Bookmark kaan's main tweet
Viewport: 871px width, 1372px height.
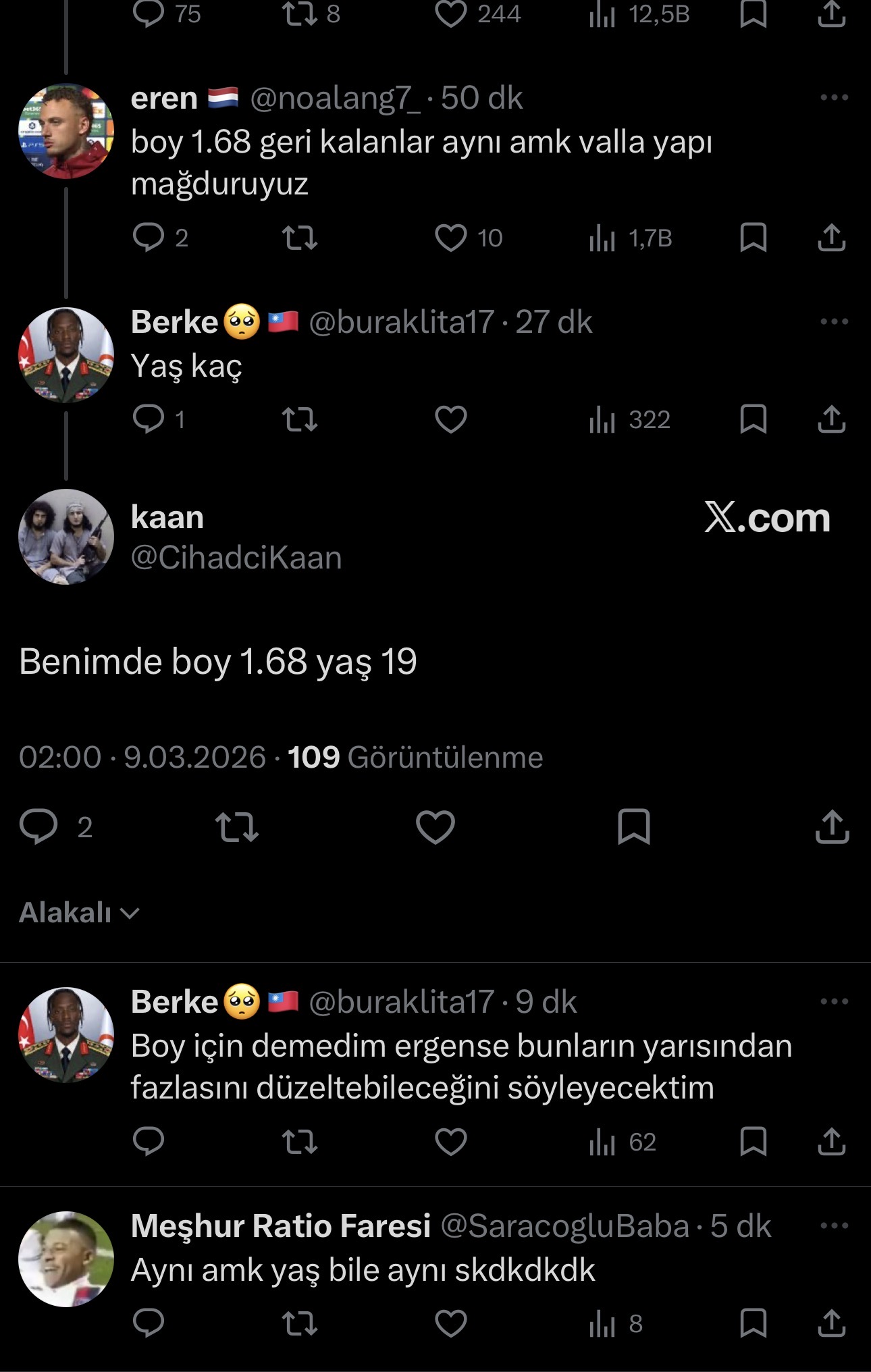(633, 827)
